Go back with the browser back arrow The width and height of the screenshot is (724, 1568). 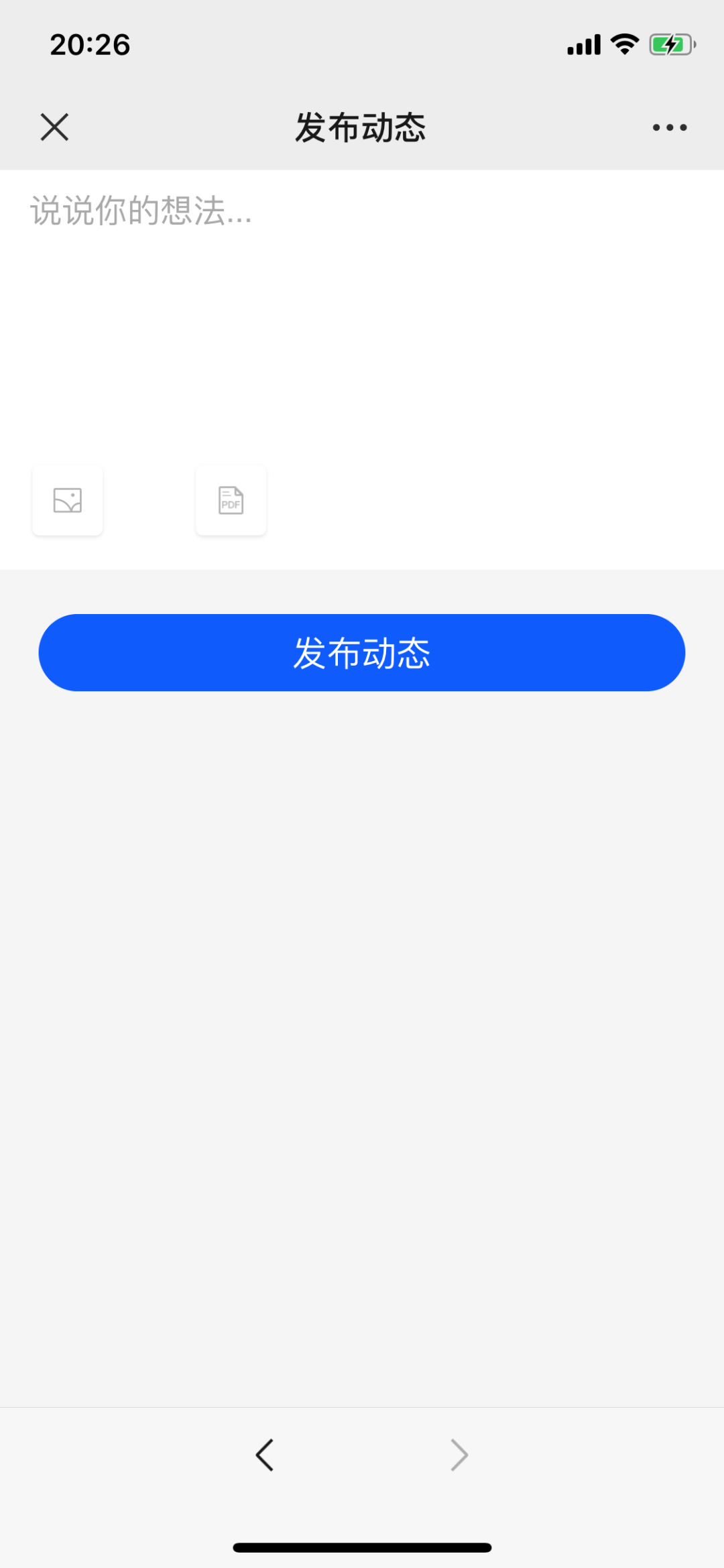point(265,1455)
